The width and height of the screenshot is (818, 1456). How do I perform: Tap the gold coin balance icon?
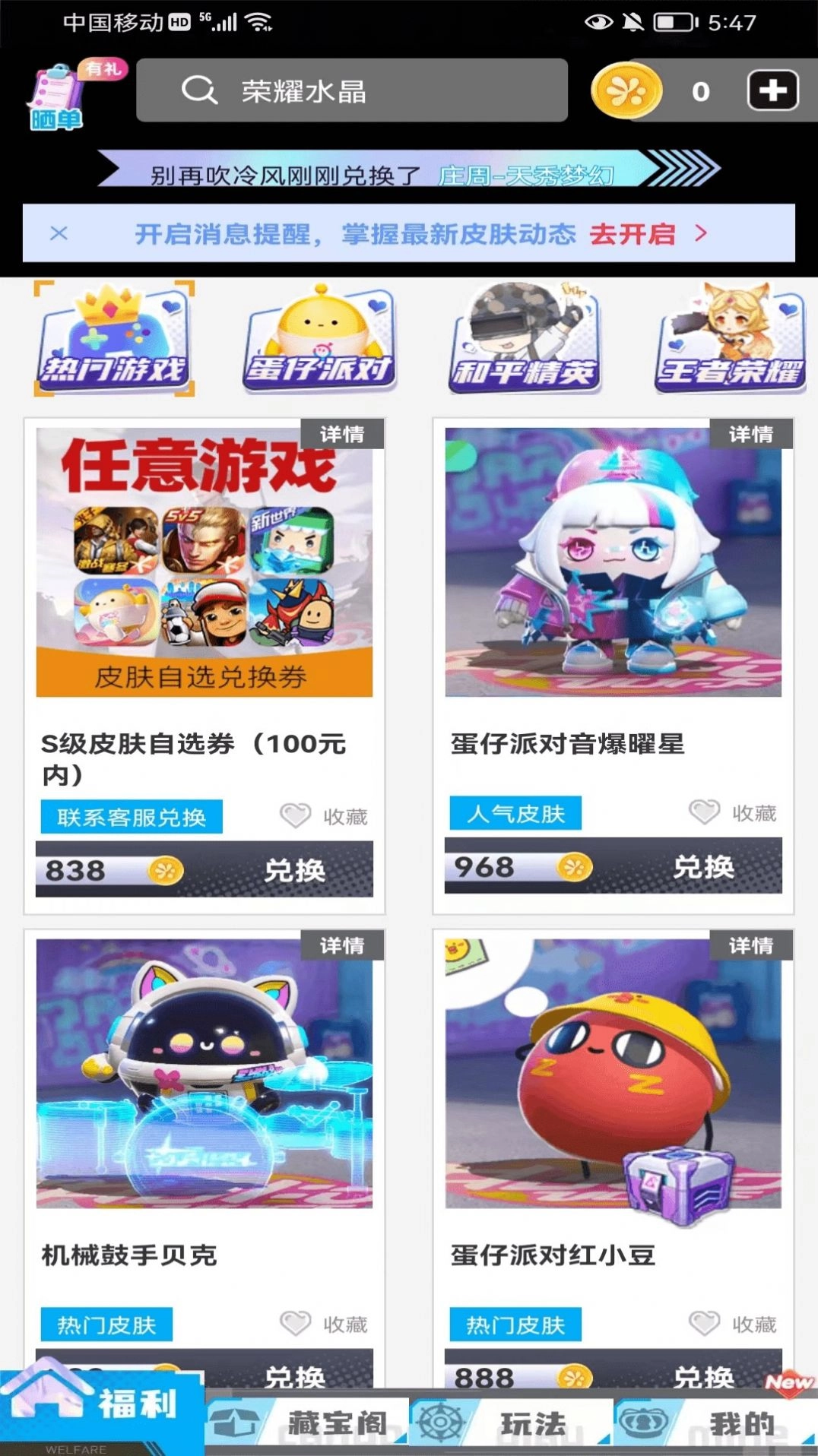click(x=625, y=90)
